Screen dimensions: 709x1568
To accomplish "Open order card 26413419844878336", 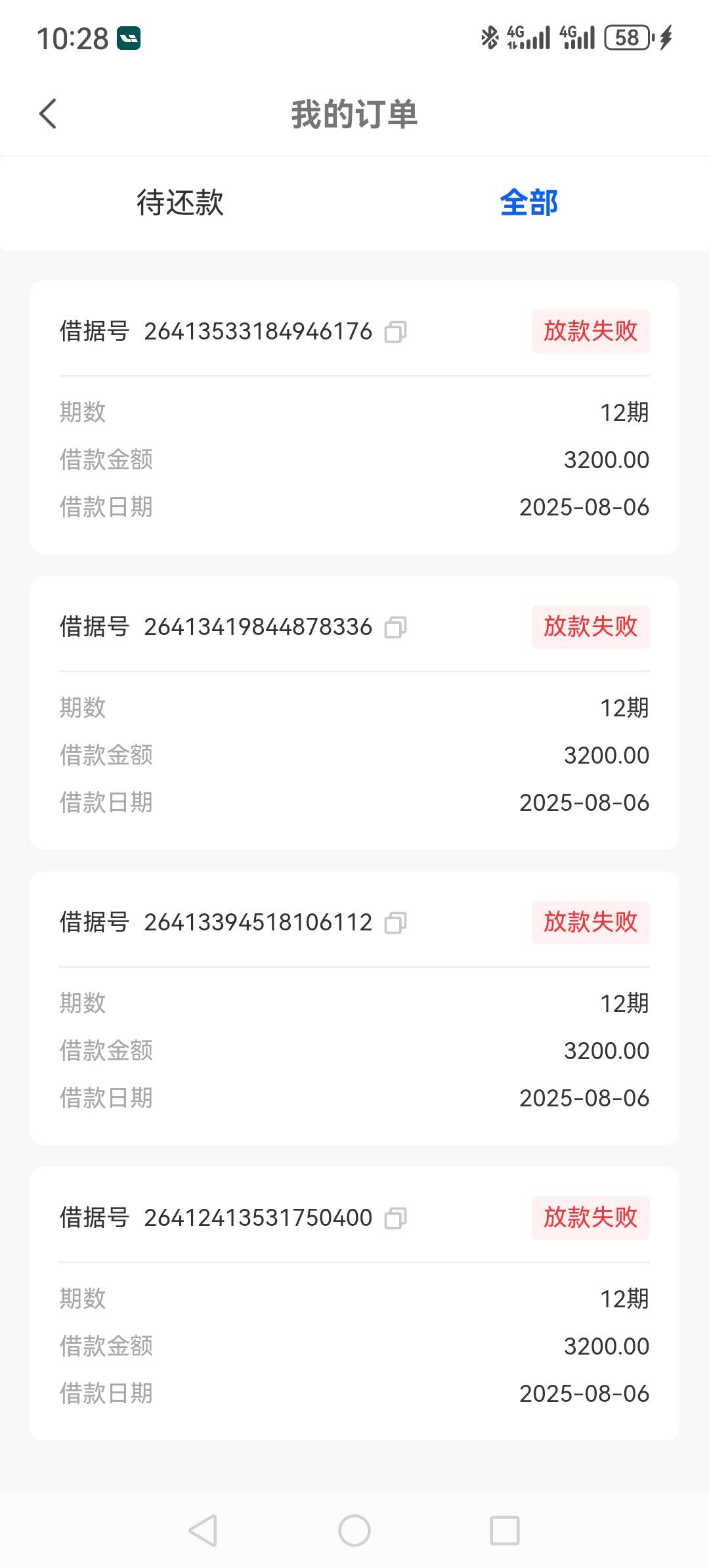I will (354, 713).
